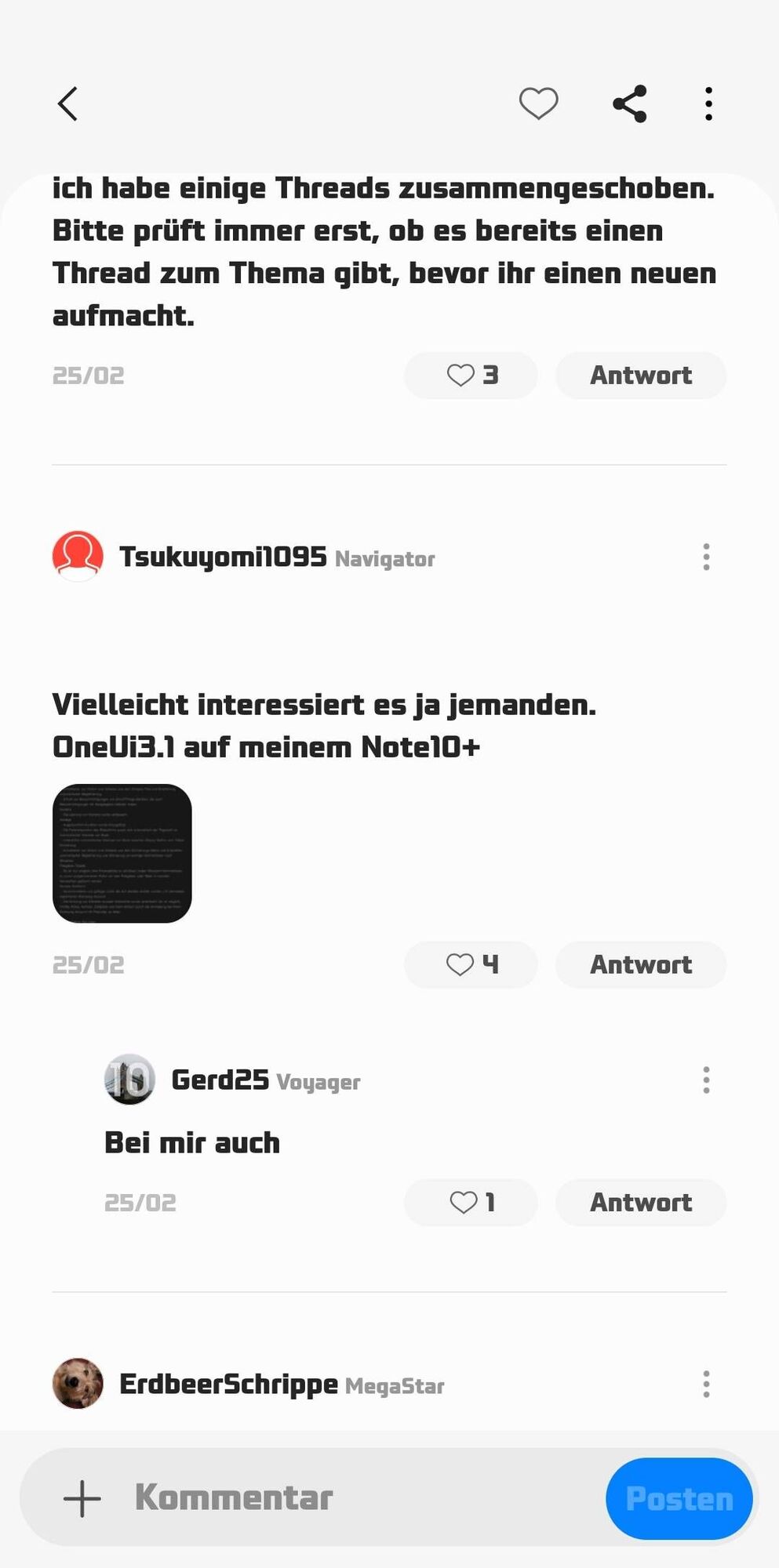The height and width of the screenshot is (1568, 779).
Task: Open options for Gerd25's reply
Action: (706, 1080)
